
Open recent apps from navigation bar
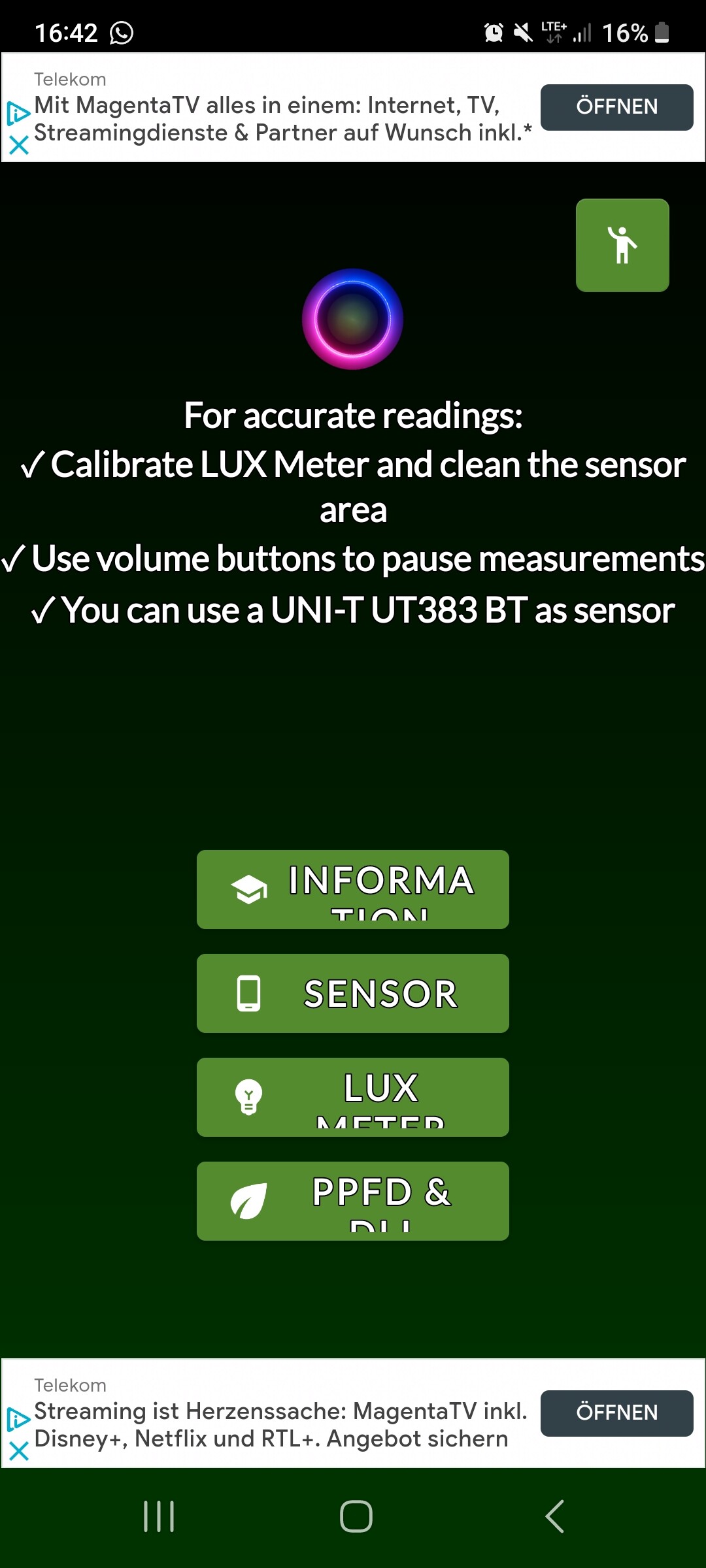pos(159,1516)
